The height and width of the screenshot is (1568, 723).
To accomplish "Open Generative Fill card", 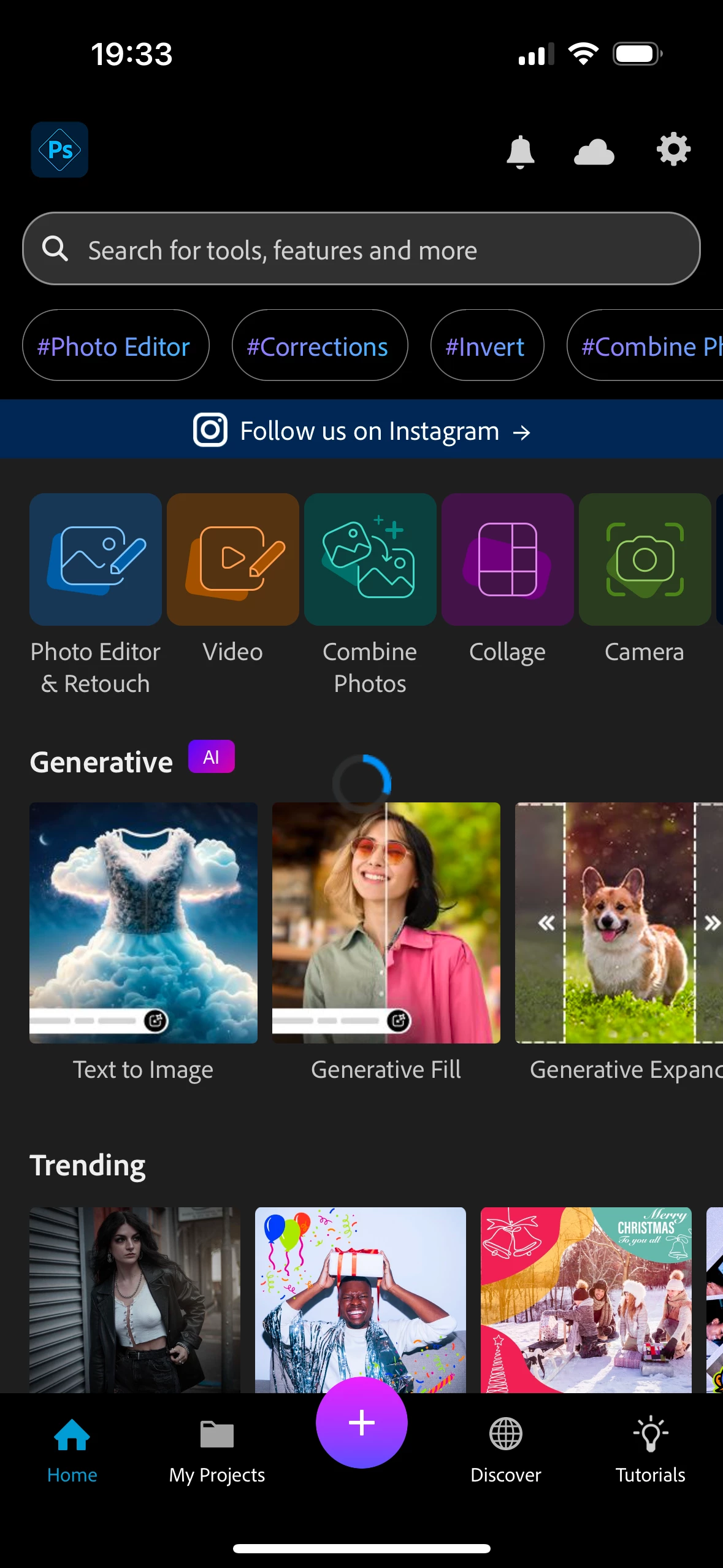I will [386, 923].
